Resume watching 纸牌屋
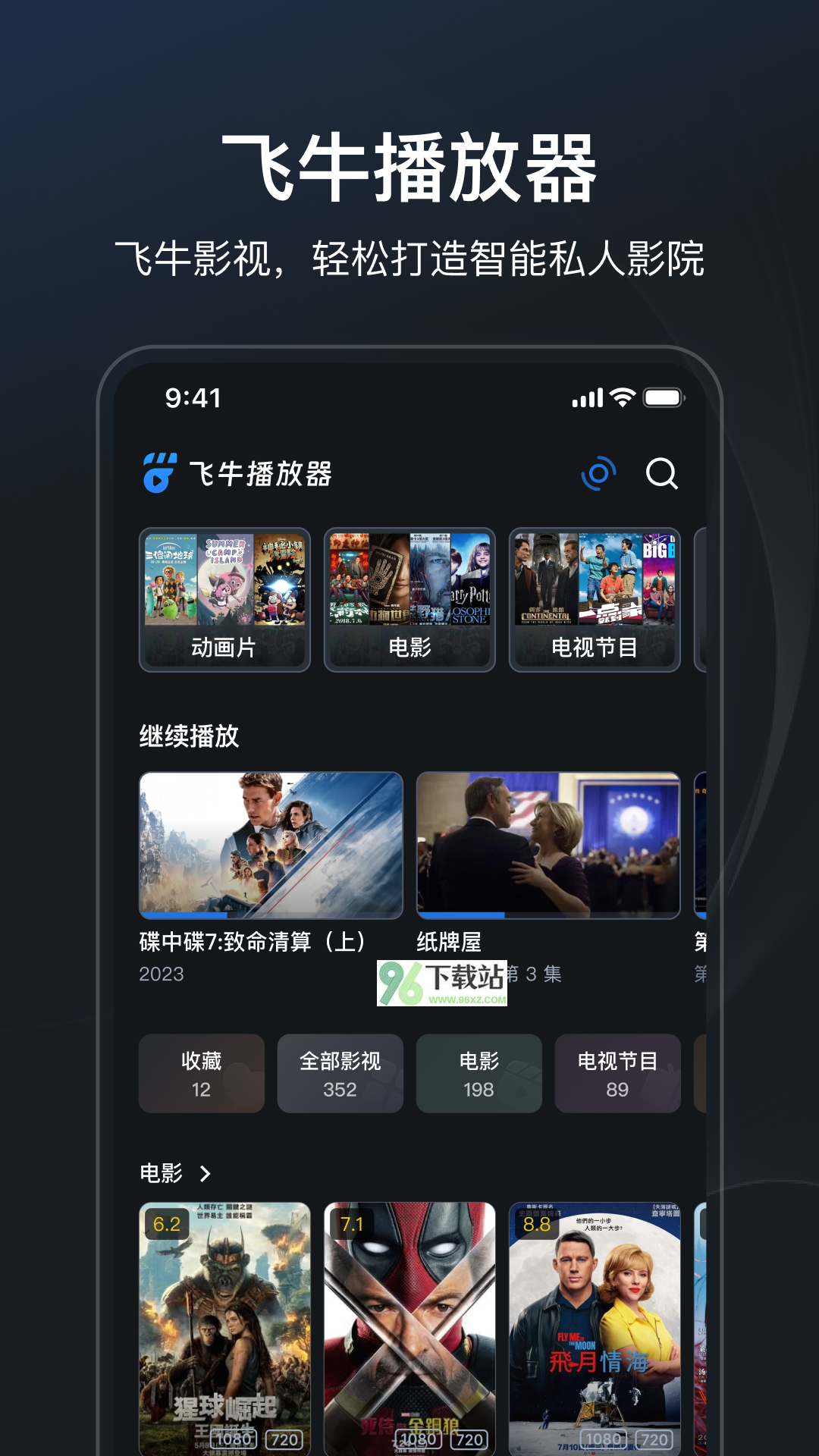This screenshot has width=819, height=1456. pyautogui.click(x=547, y=844)
